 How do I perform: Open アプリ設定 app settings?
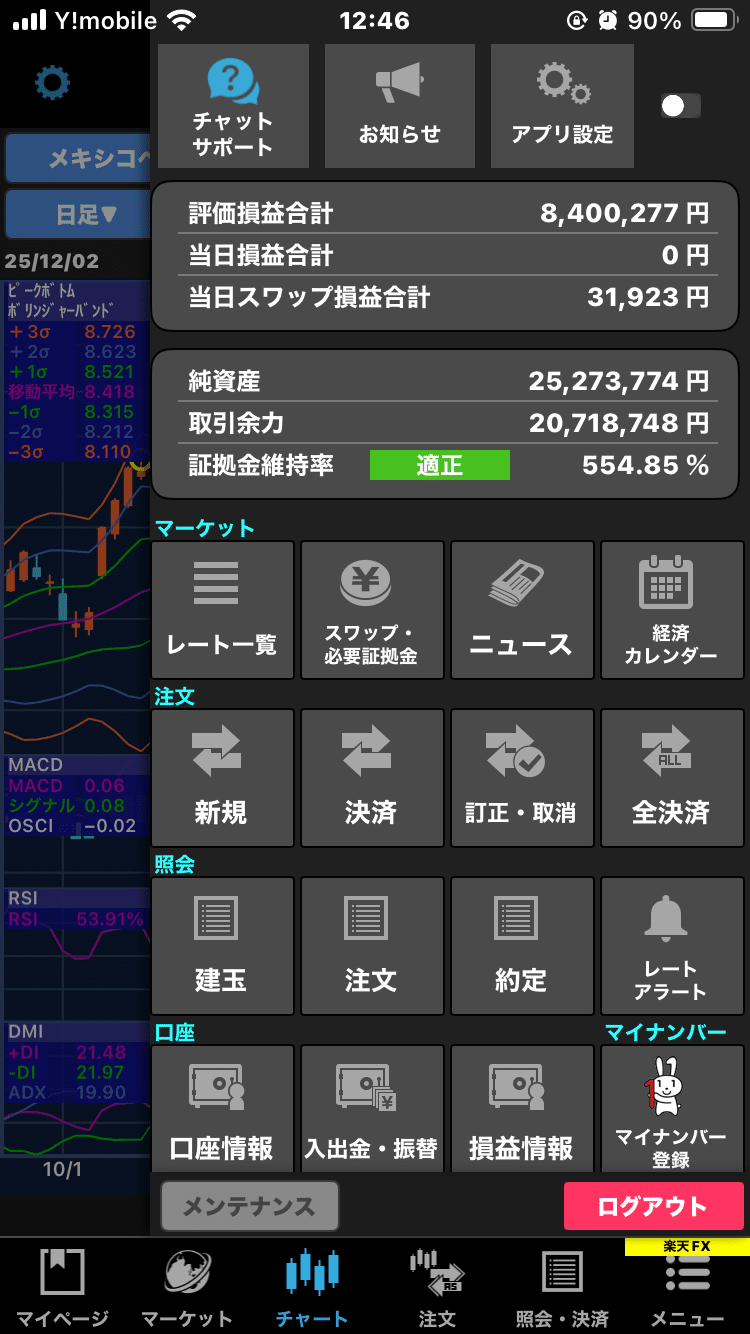click(x=562, y=106)
